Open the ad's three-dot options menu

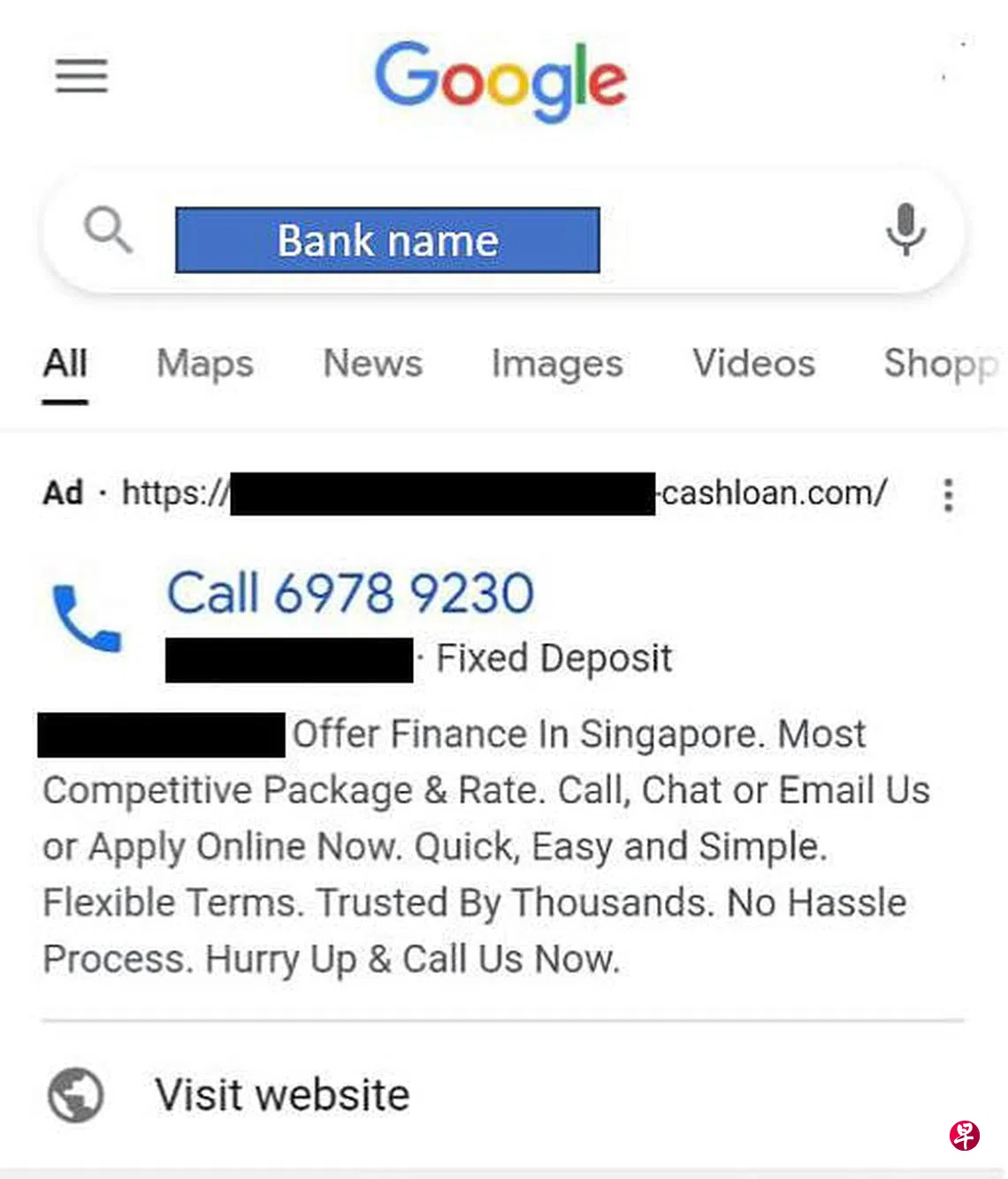(948, 495)
